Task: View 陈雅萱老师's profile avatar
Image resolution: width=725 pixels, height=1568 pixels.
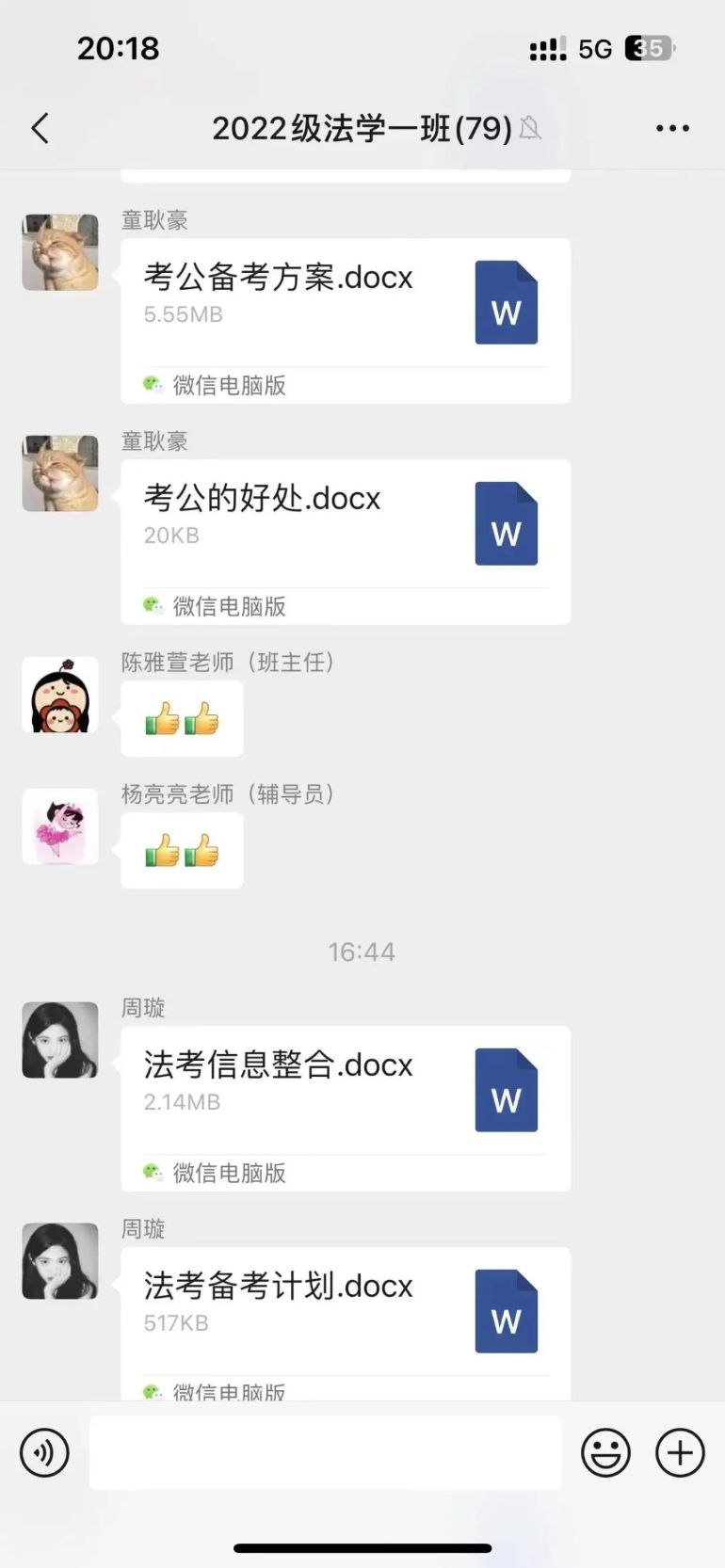Action: tap(60, 695)
